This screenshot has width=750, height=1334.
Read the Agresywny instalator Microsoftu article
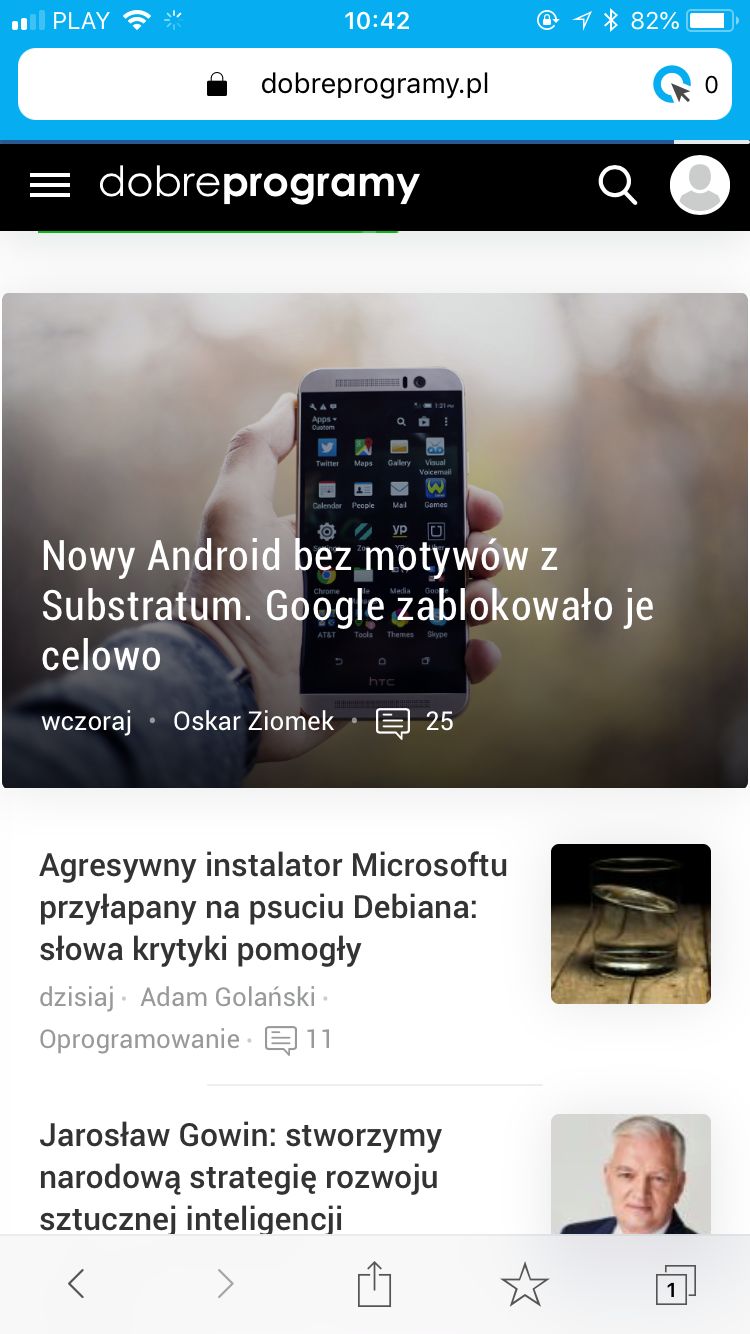tap(273, 907)
